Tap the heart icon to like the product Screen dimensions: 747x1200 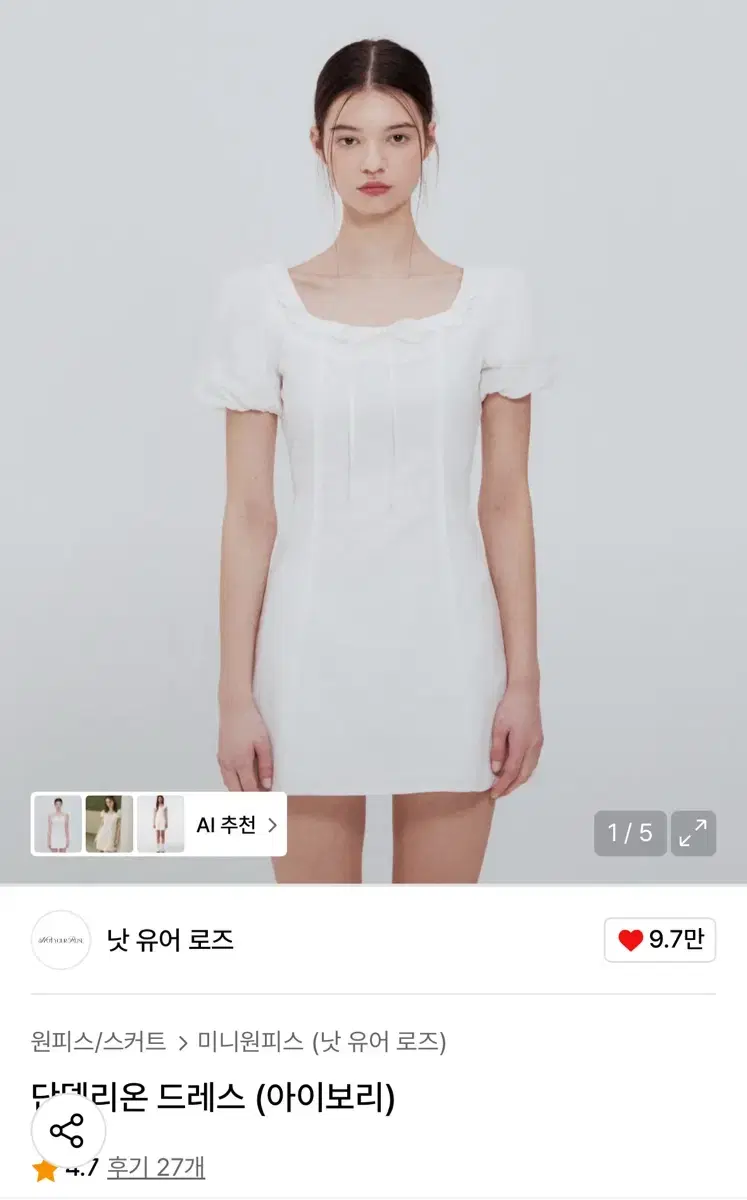coord(630,940)
